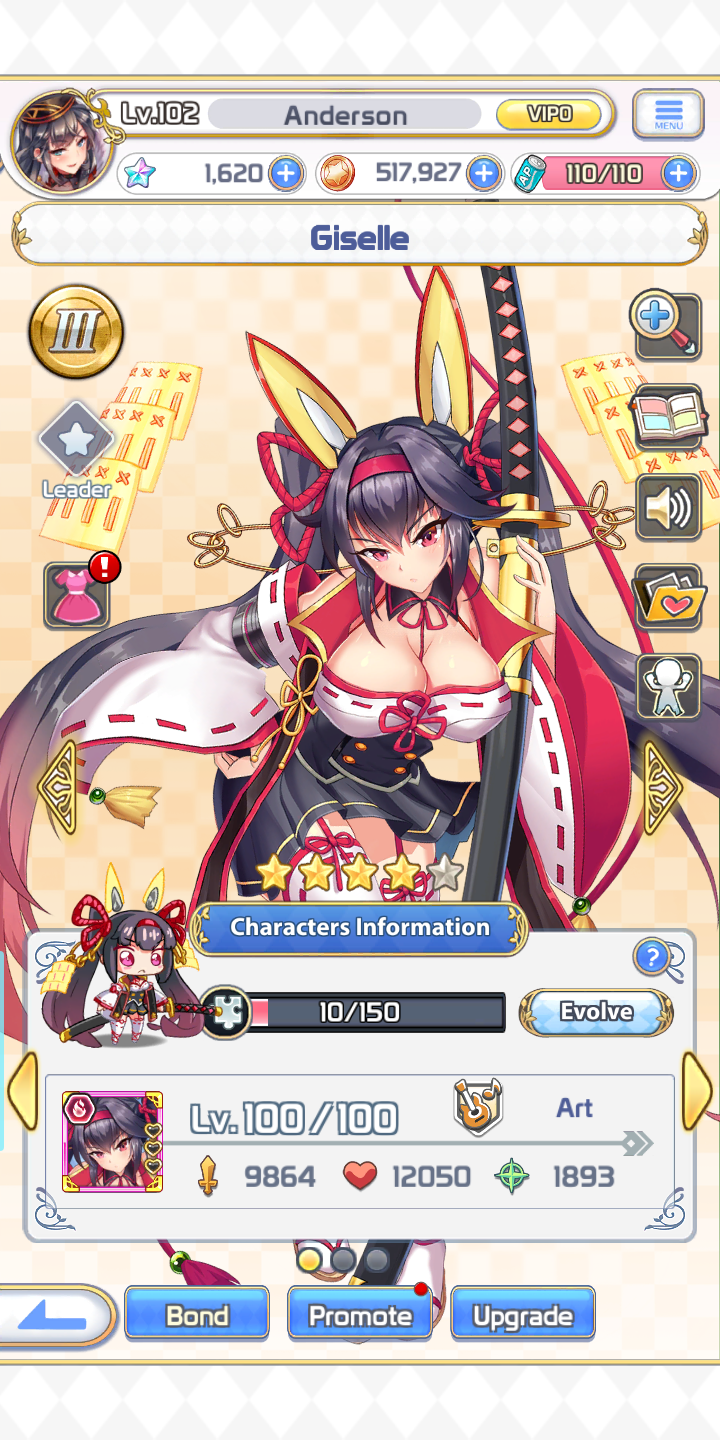The image size is (720, 1440).
Task: Open player avatar profile
Action: 52,142
